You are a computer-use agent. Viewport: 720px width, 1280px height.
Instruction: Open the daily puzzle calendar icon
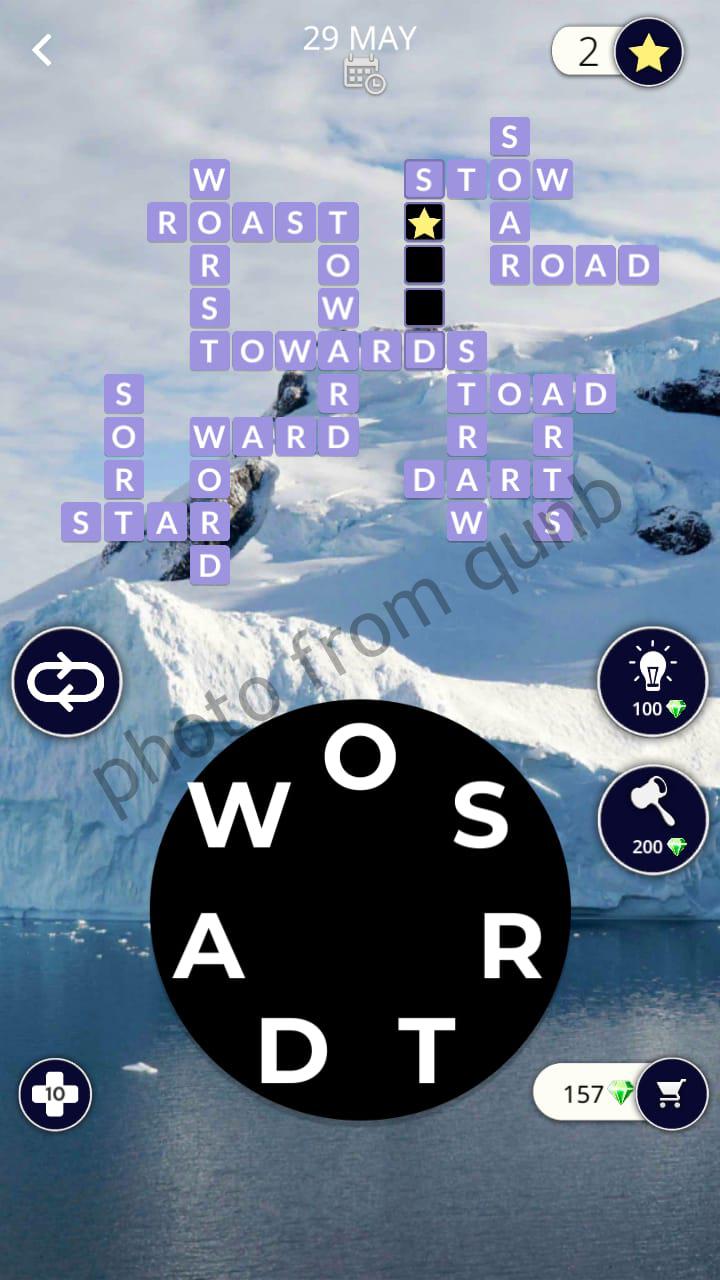[363, 75]
